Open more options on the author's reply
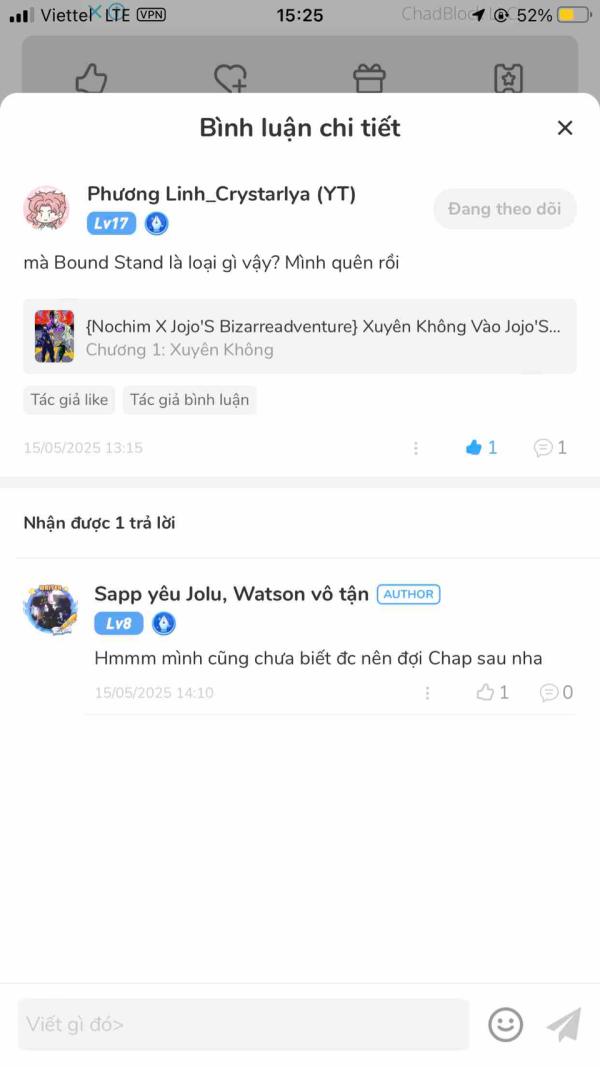Screen dimensions: 600x1067 click(427, 692)
